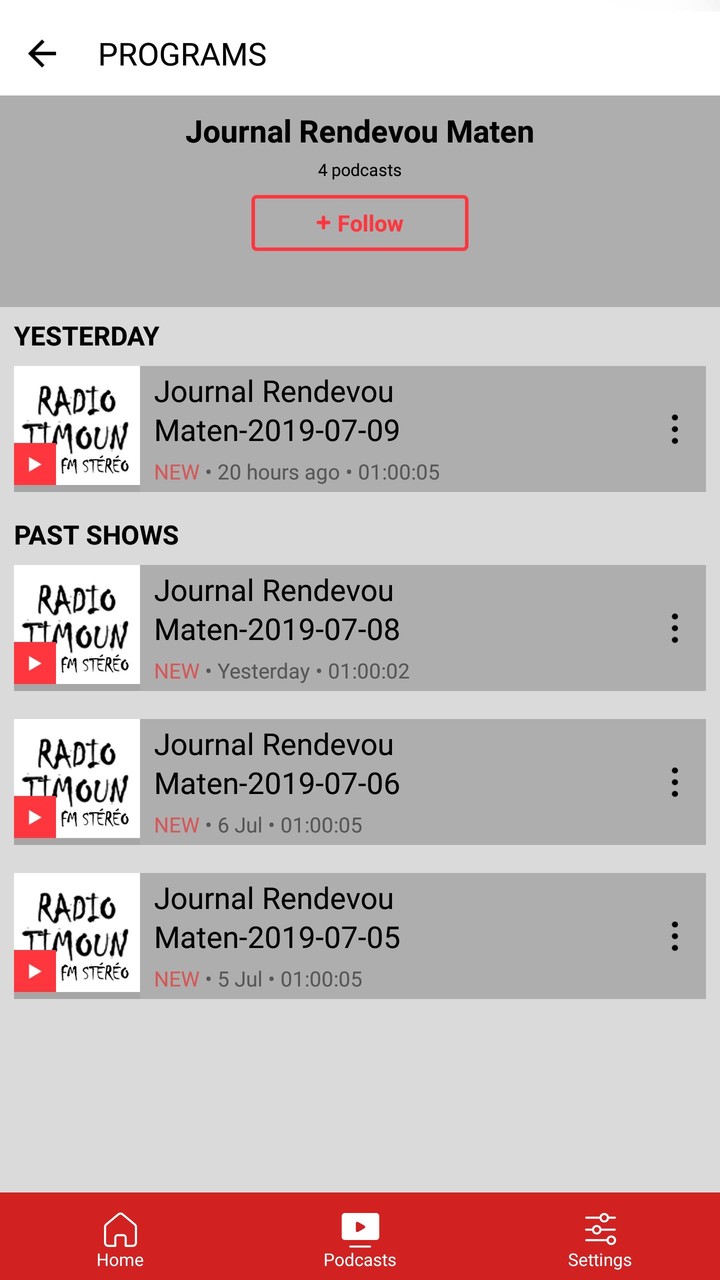The image size is (720, 1280).
Task: Follow the Journal Rendevou Maten program
Action: coord(359,222)
